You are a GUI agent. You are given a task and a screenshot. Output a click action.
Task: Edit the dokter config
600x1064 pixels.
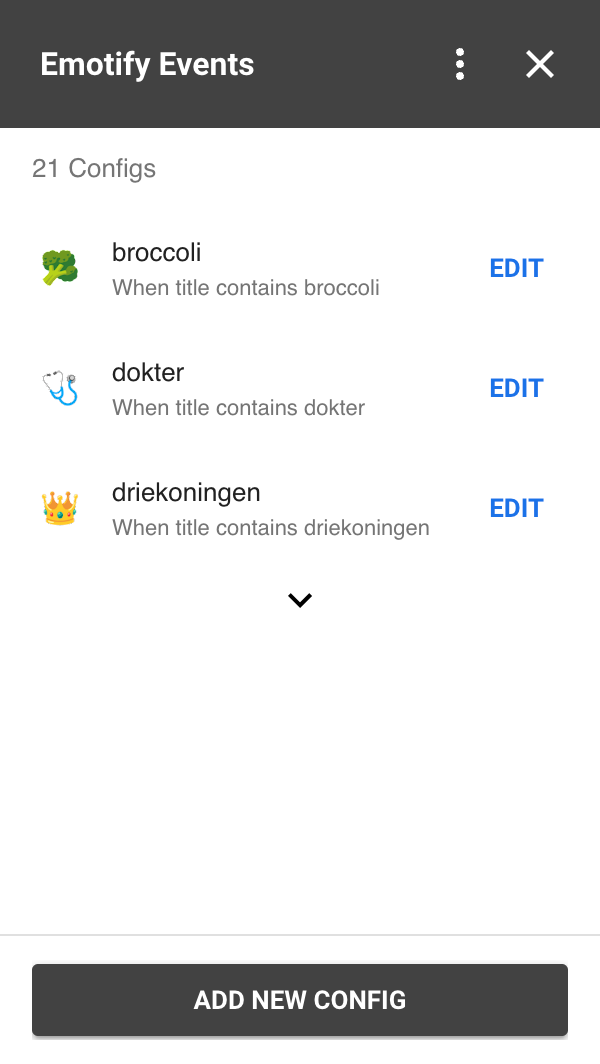pos(517,388)
